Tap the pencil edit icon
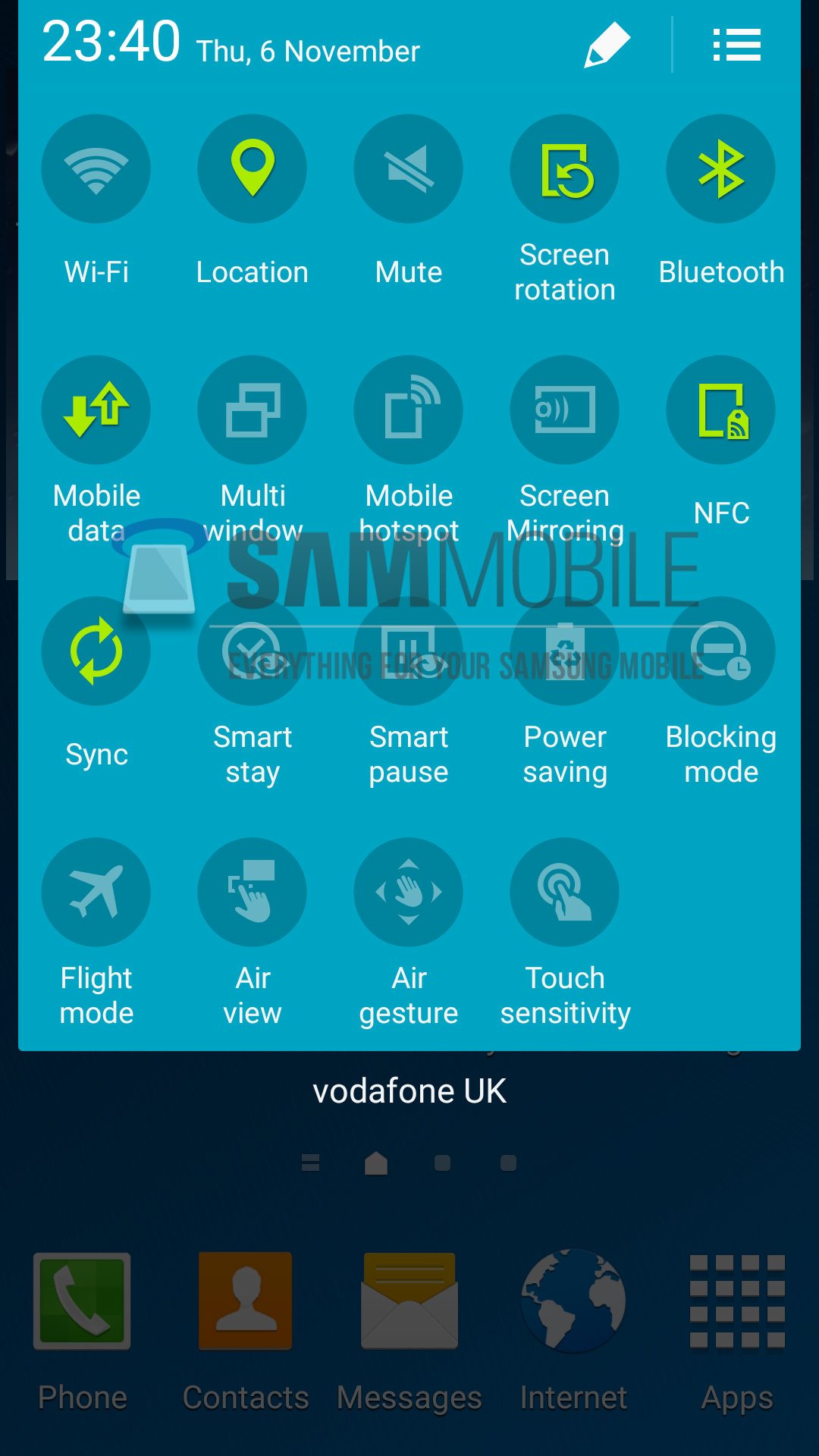The height and width of the screenshot is (1456, 819). click(607, 45)
